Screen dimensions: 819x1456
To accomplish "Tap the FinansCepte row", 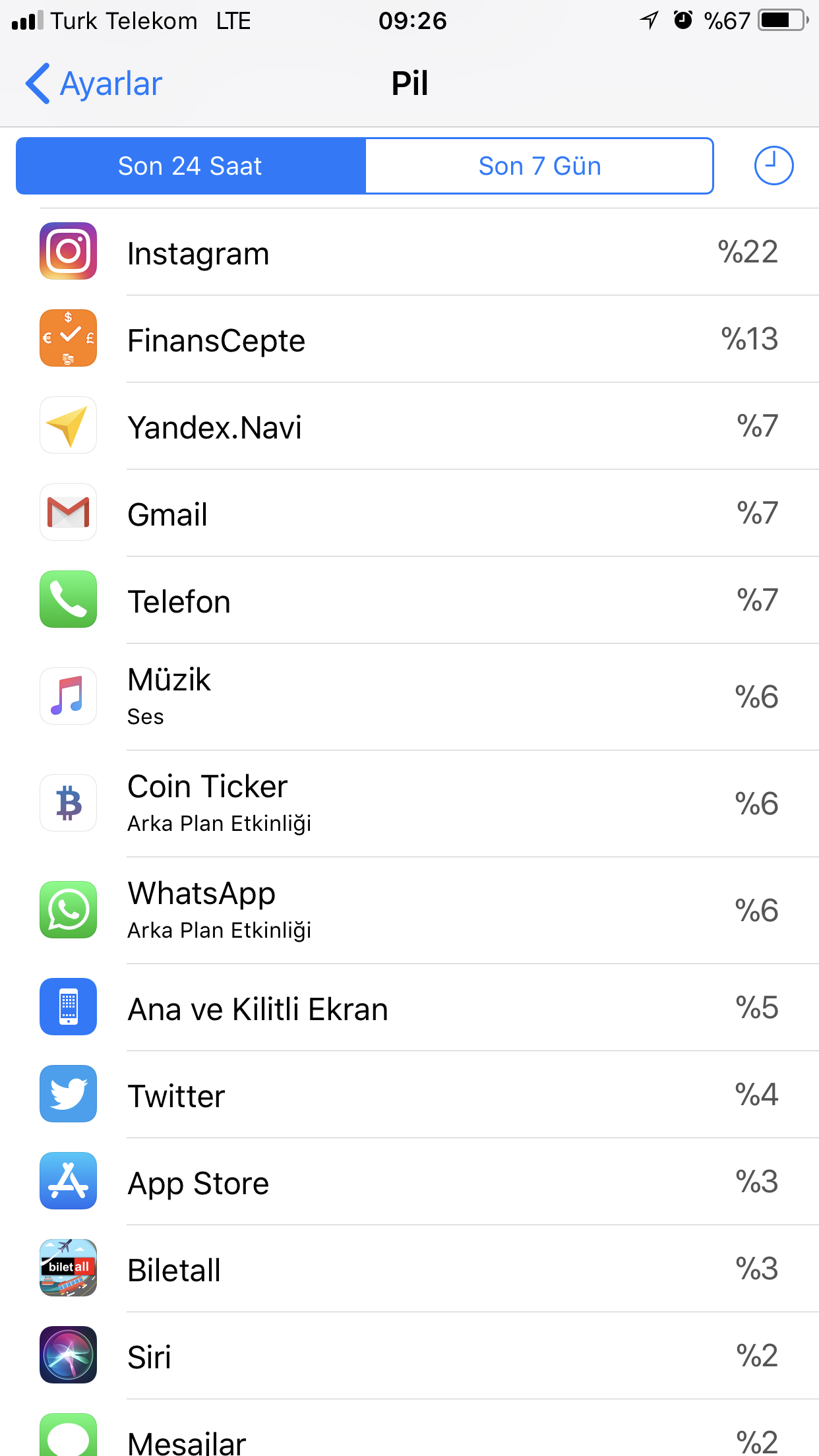I will click(x=409, y=339).
